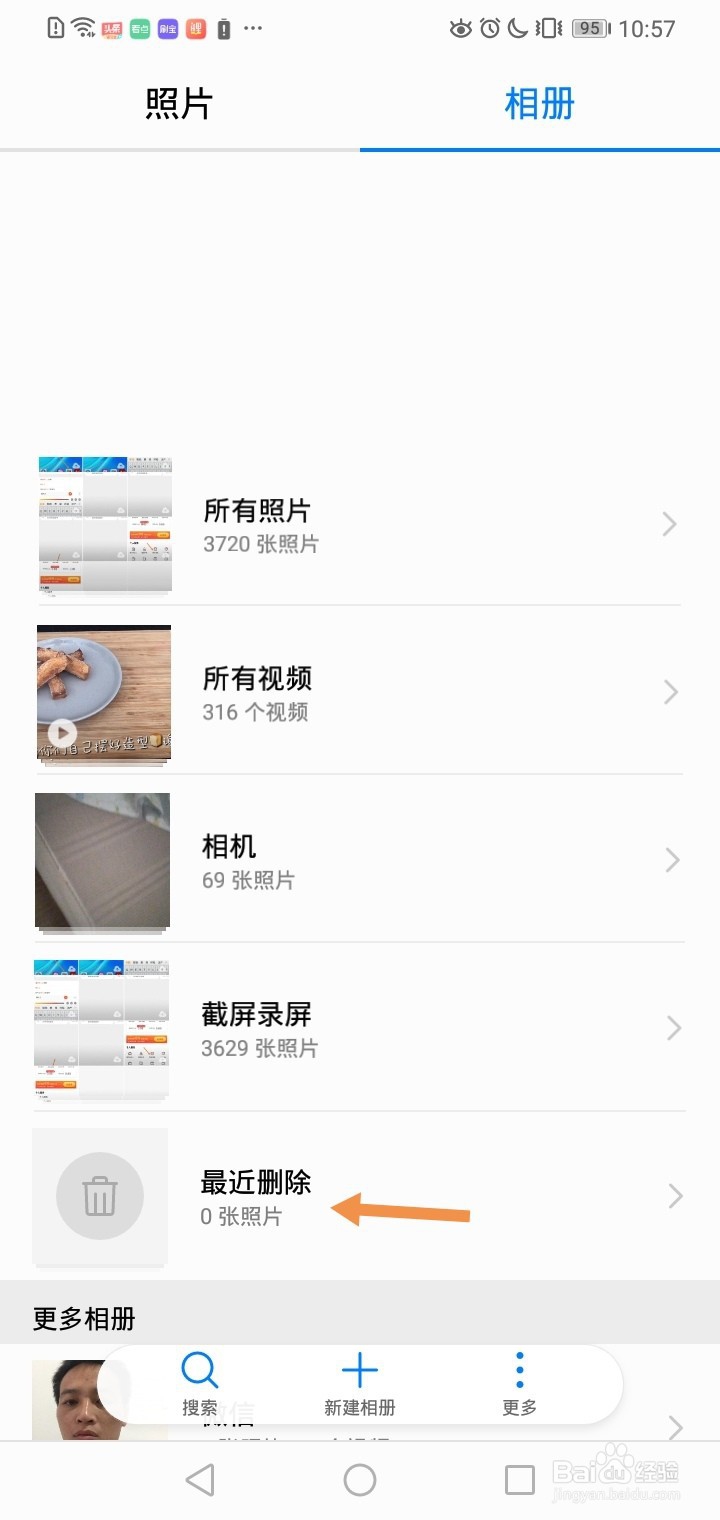720x1520 pixels.
Task: Tap the alarm clock icon in status bar
Action: 489,29
